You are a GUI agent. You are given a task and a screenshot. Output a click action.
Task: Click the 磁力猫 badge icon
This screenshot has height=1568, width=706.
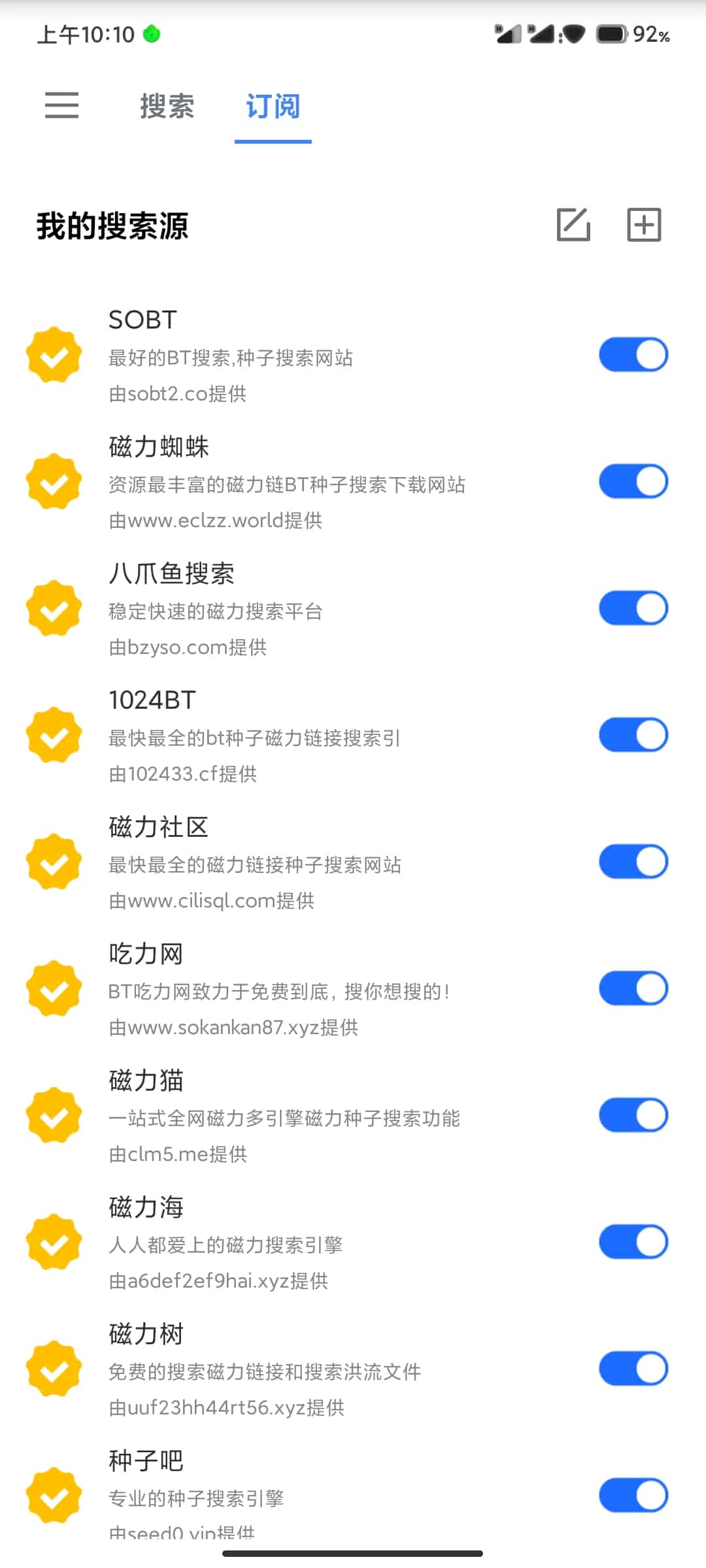54,1116
